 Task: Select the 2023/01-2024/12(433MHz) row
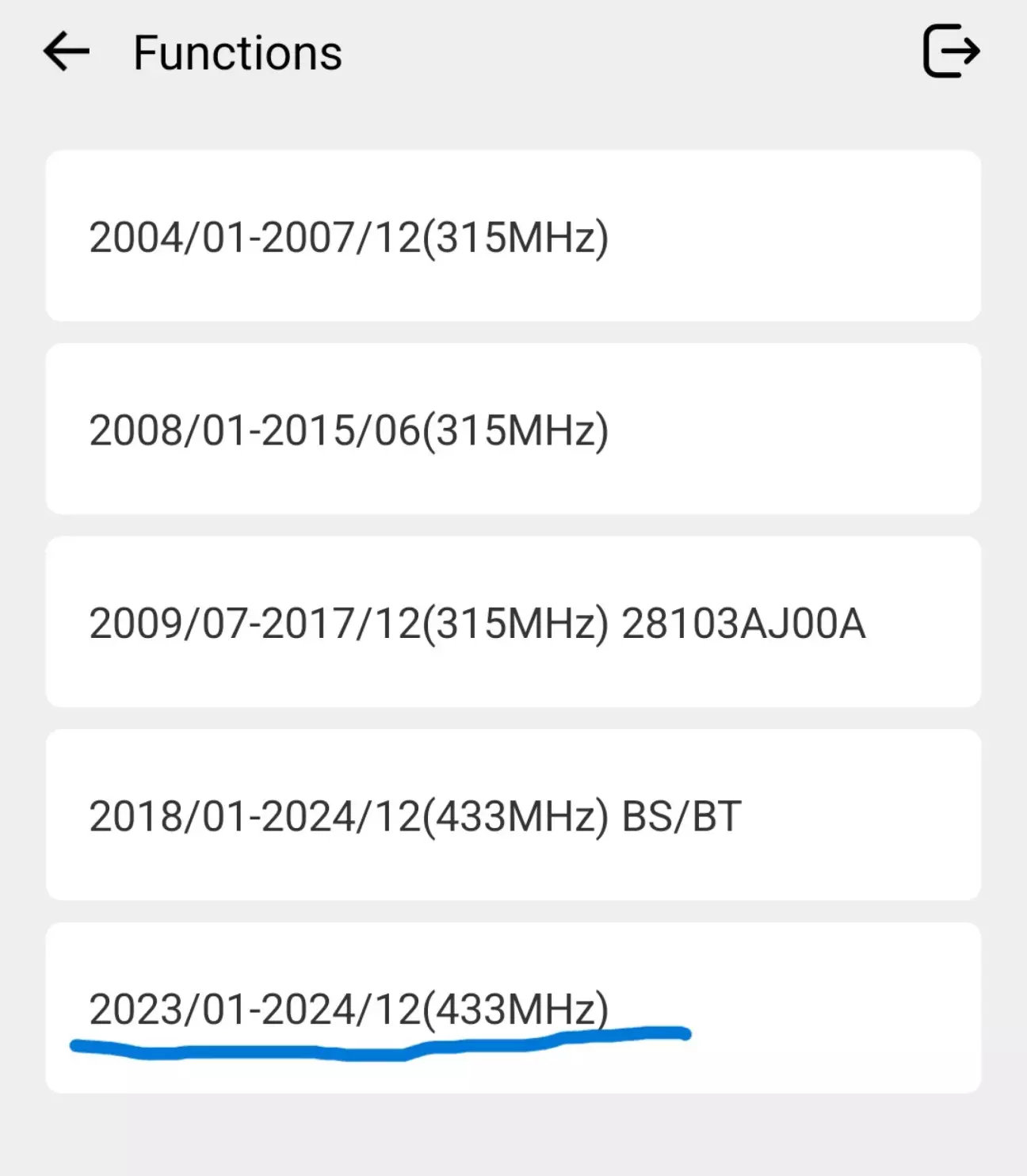pos(513,1008)
